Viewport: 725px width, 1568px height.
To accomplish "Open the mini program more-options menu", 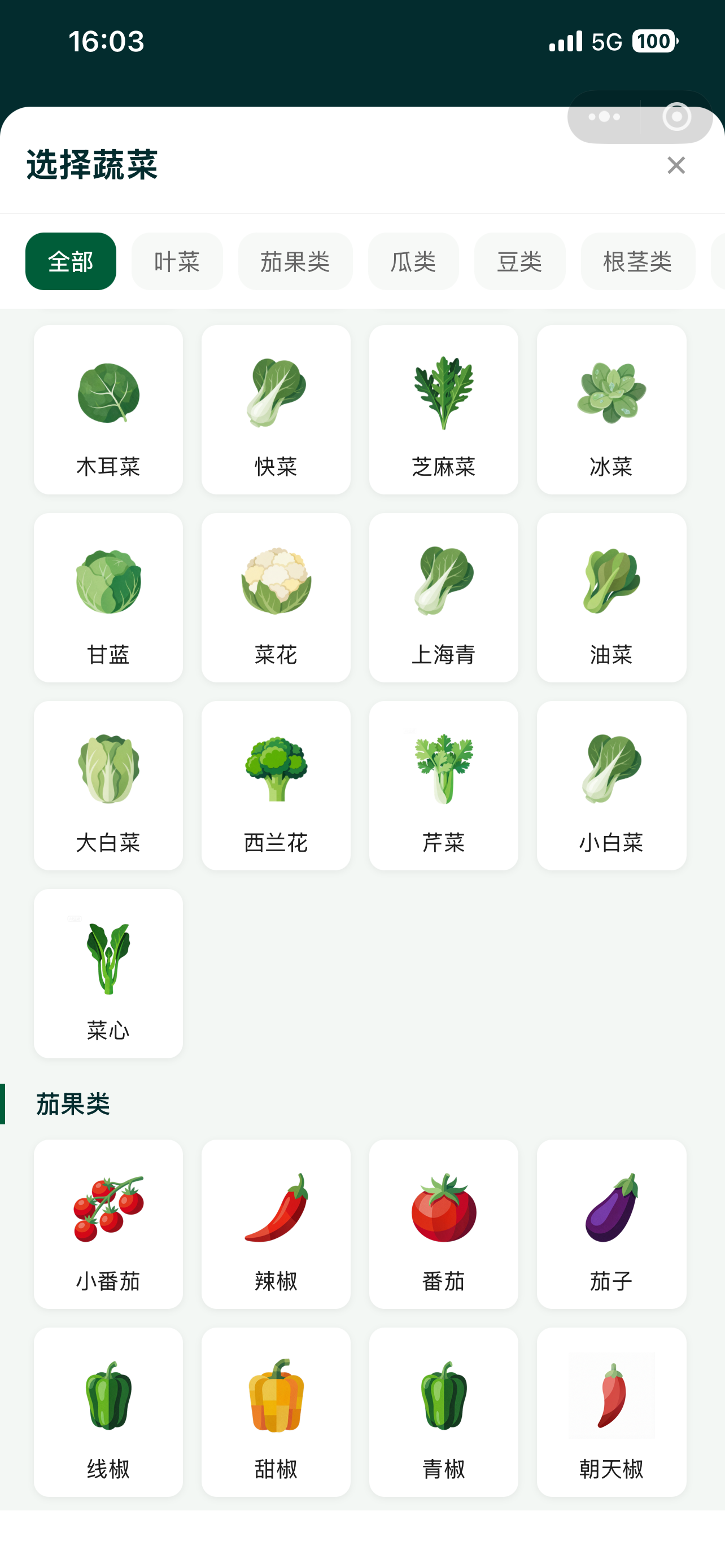I will click(x=604, y=117).
